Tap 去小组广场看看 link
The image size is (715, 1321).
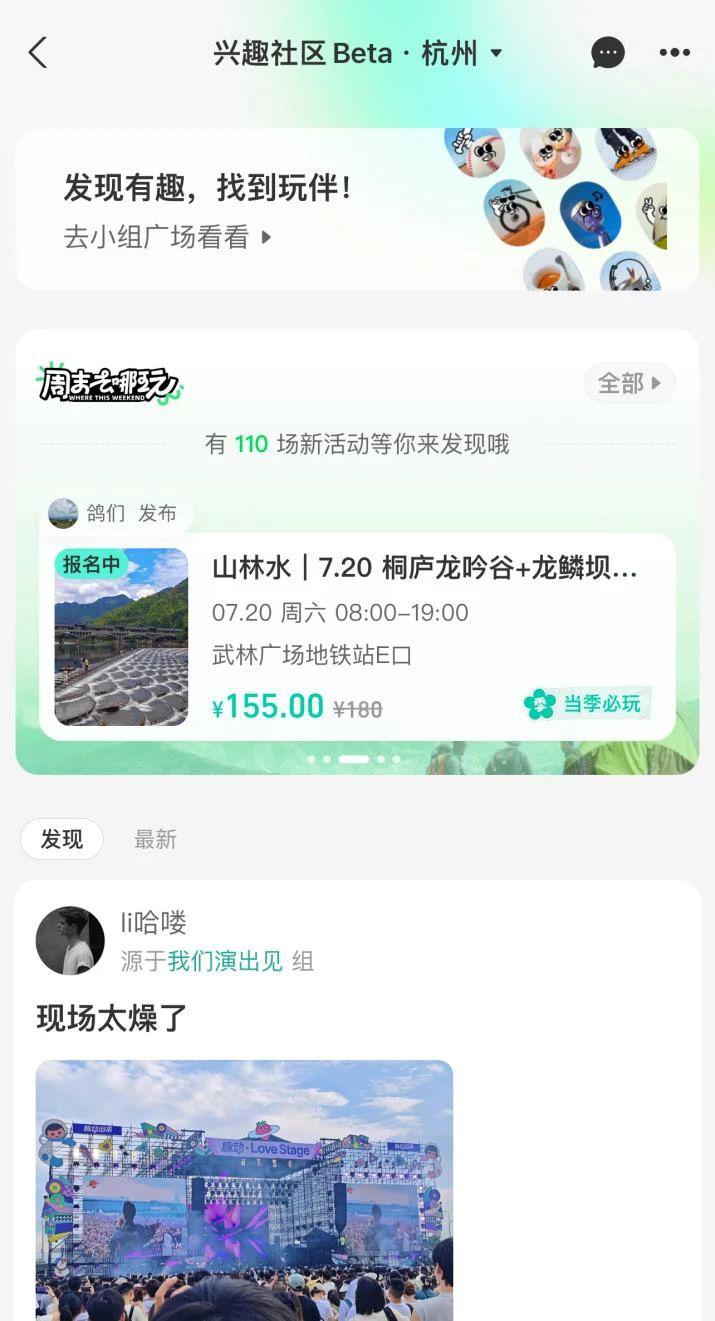click(x=167, y=237)
